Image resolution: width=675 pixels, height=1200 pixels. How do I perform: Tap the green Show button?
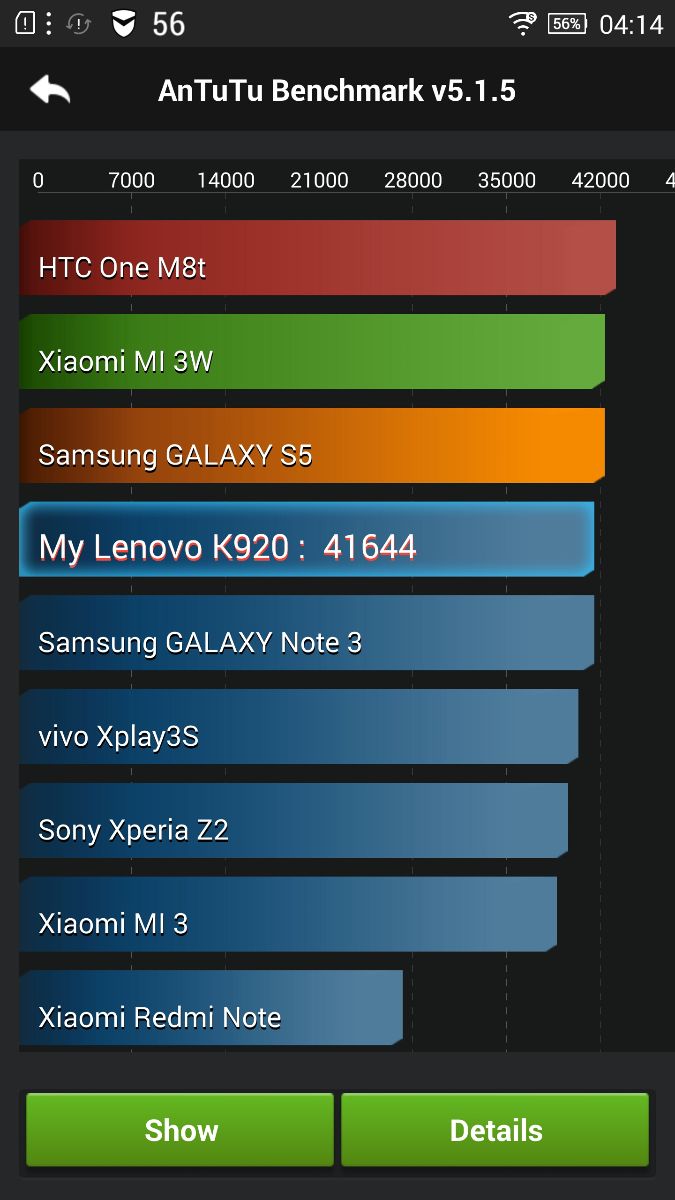pos(180,1130)
